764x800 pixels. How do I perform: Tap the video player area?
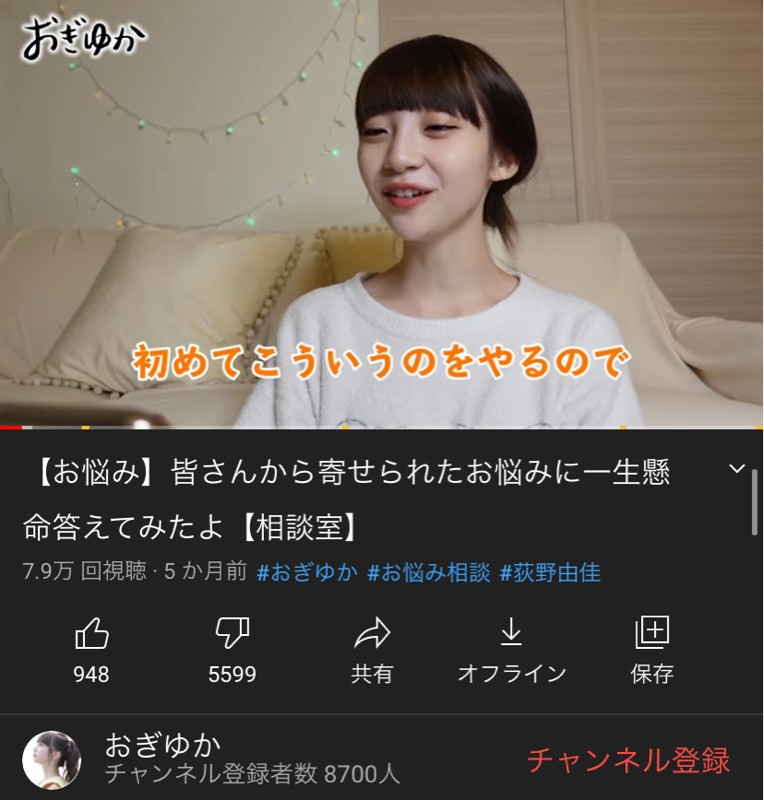(382, 214)
